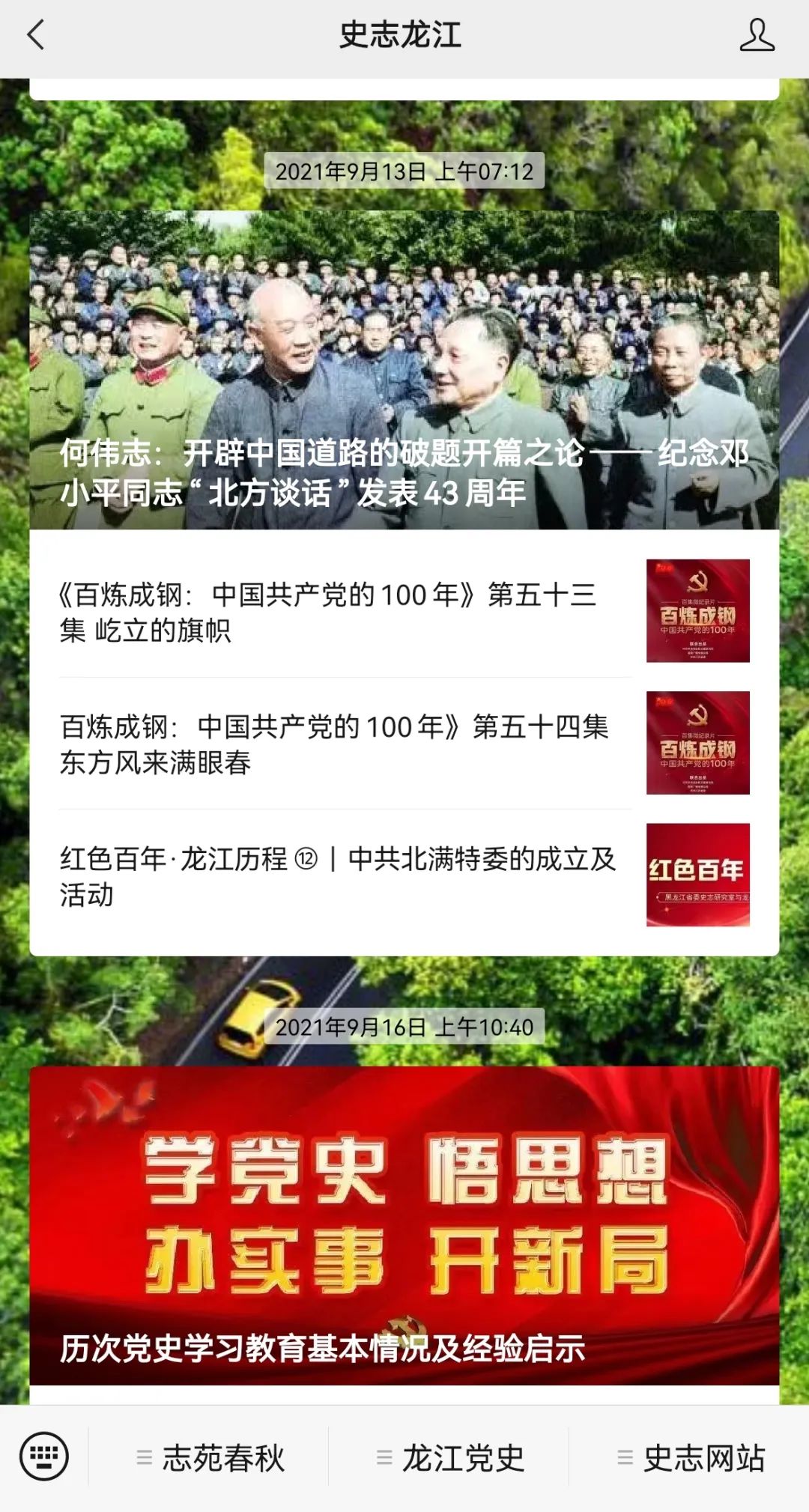
Task: Expand the 志苑春秋 menu
Action: 210,1458
